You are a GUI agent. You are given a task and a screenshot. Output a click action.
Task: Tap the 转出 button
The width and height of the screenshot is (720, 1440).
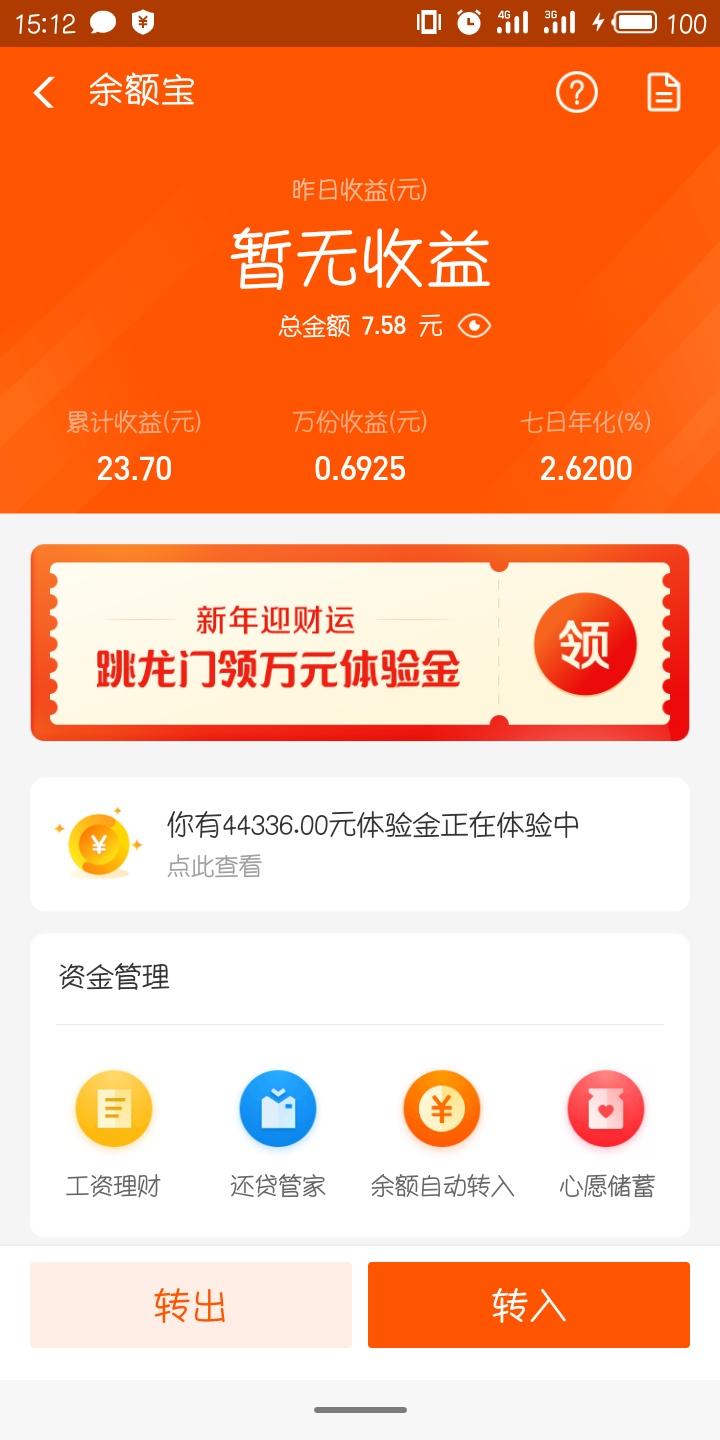(191, 1305)
